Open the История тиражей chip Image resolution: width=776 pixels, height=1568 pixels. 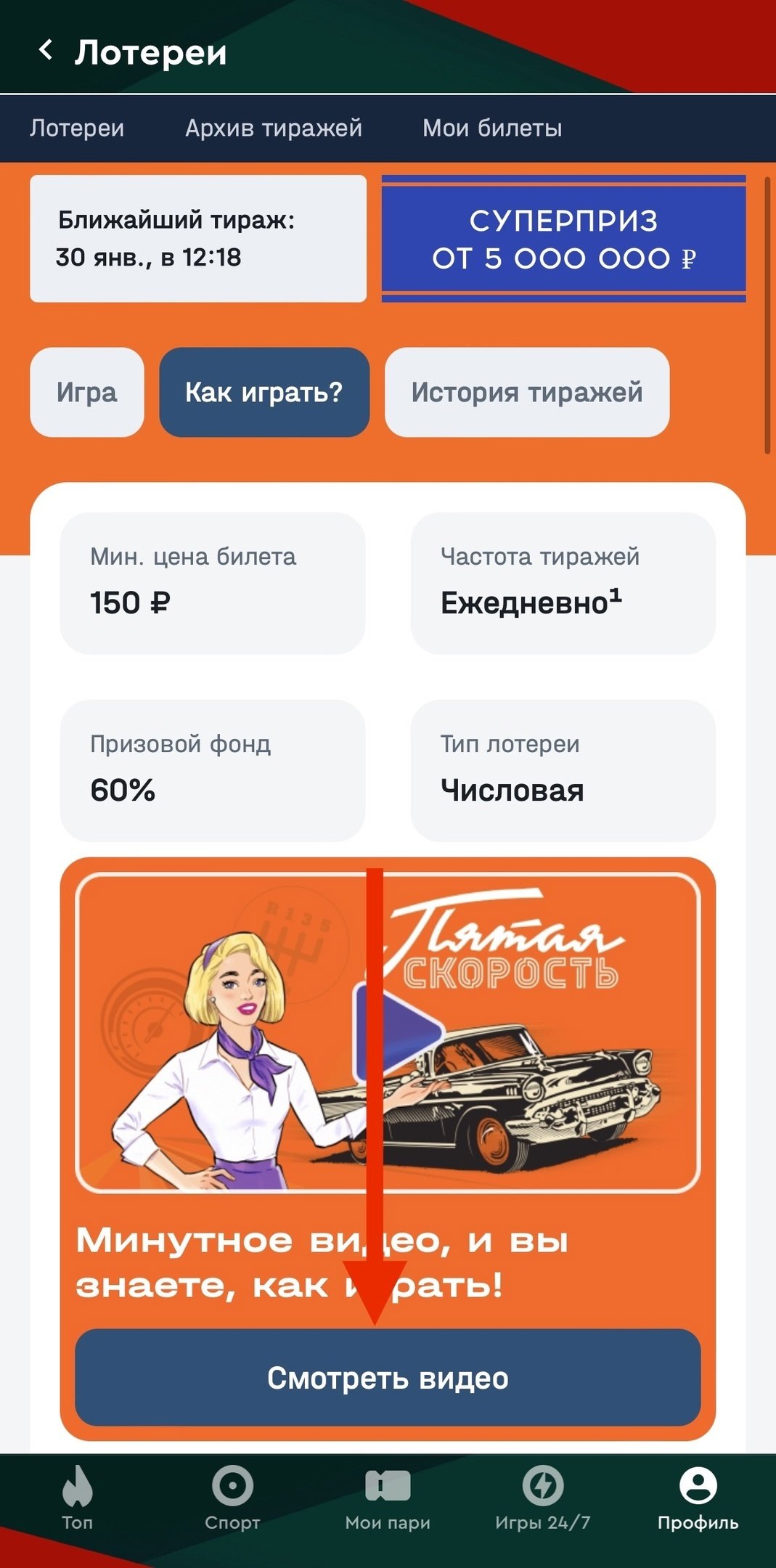click(x=527, y=393)
